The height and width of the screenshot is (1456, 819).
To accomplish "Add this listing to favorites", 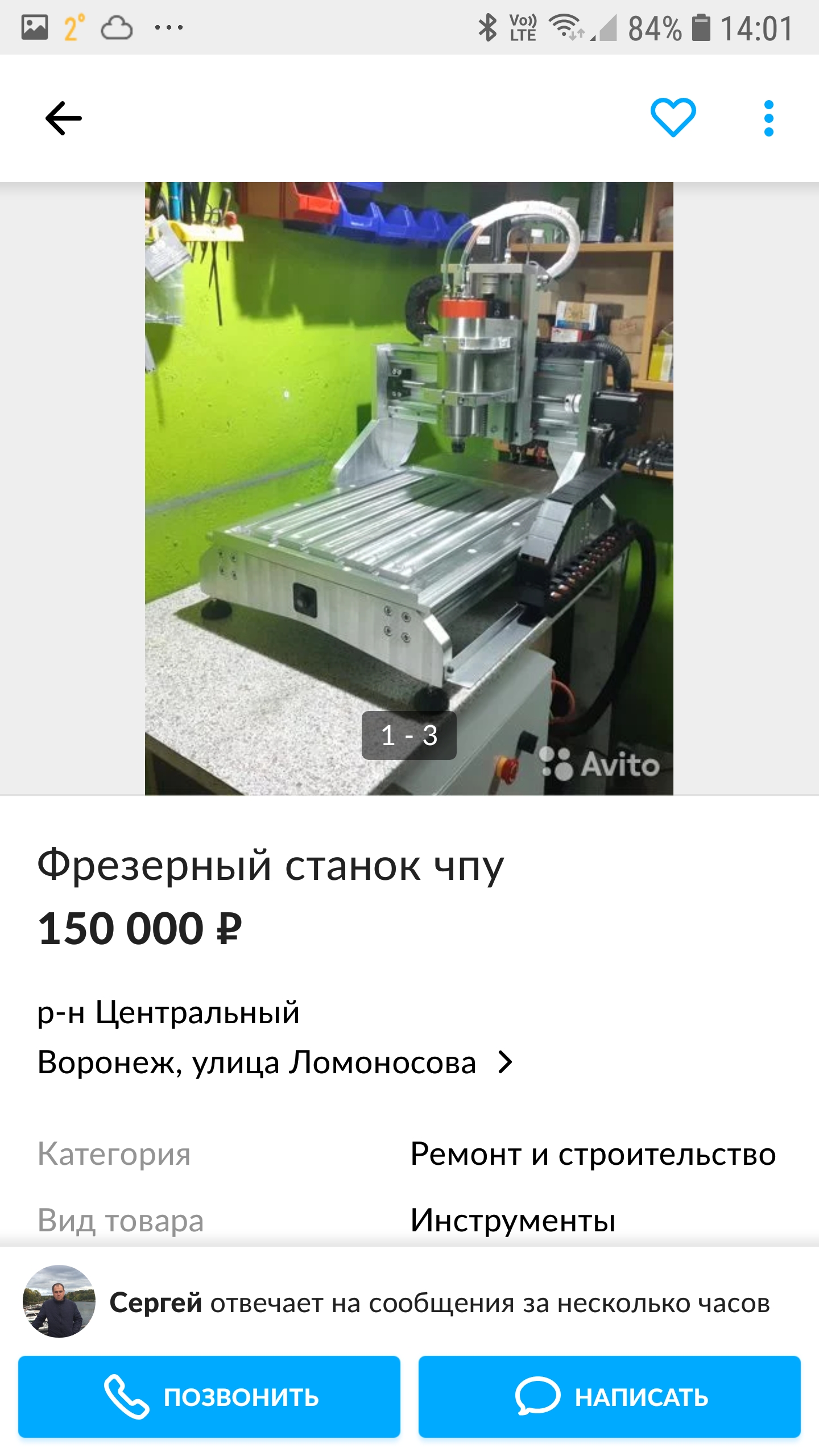I will tap(673, 117).
